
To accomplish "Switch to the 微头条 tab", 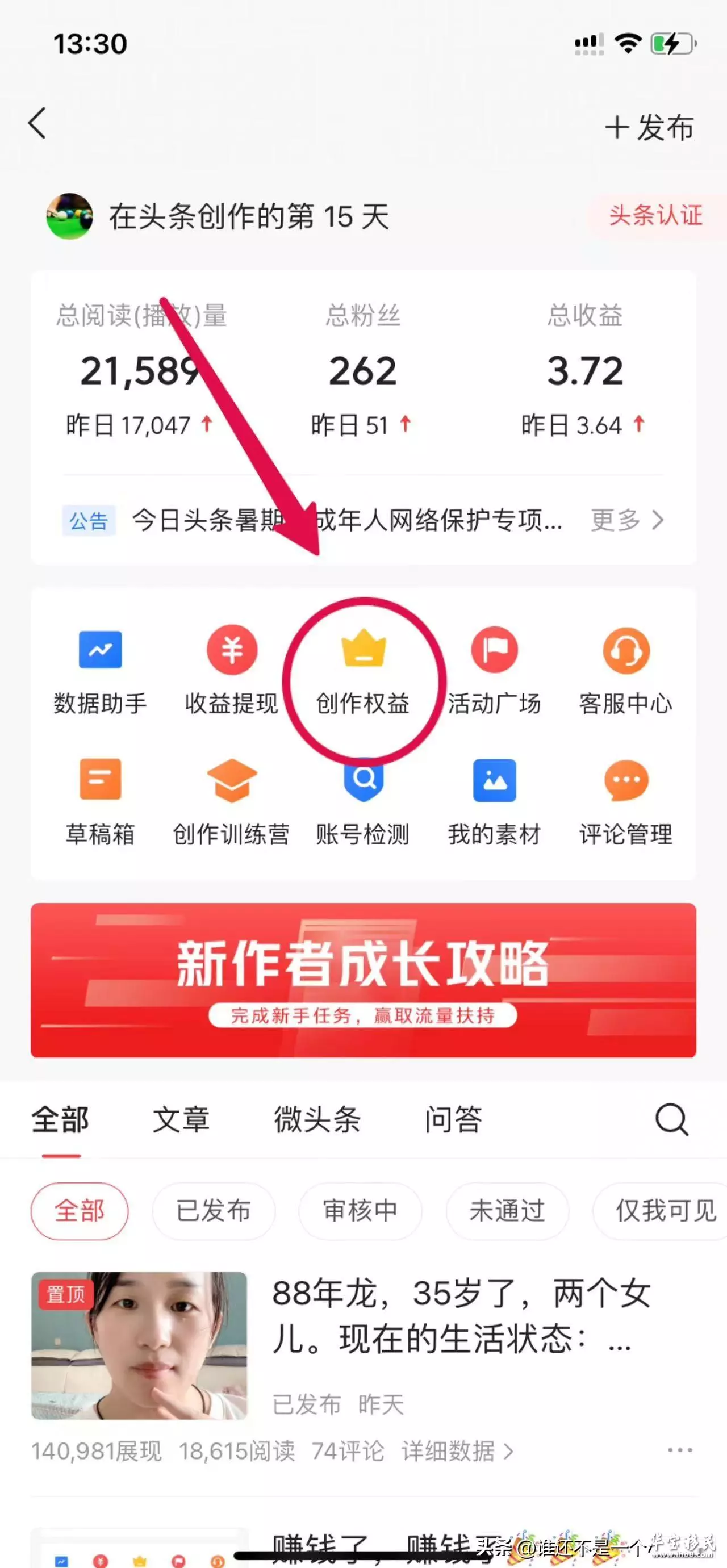I will point(317,1119).
